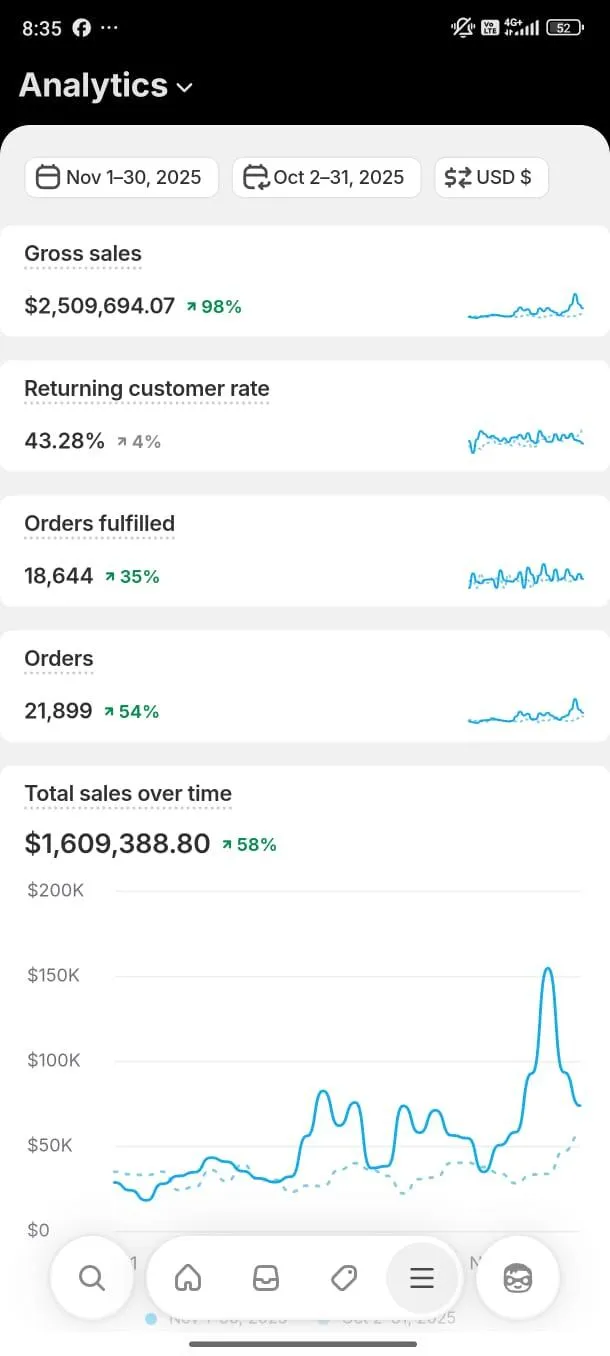Open the avatar assistant button

point(517,1278)
